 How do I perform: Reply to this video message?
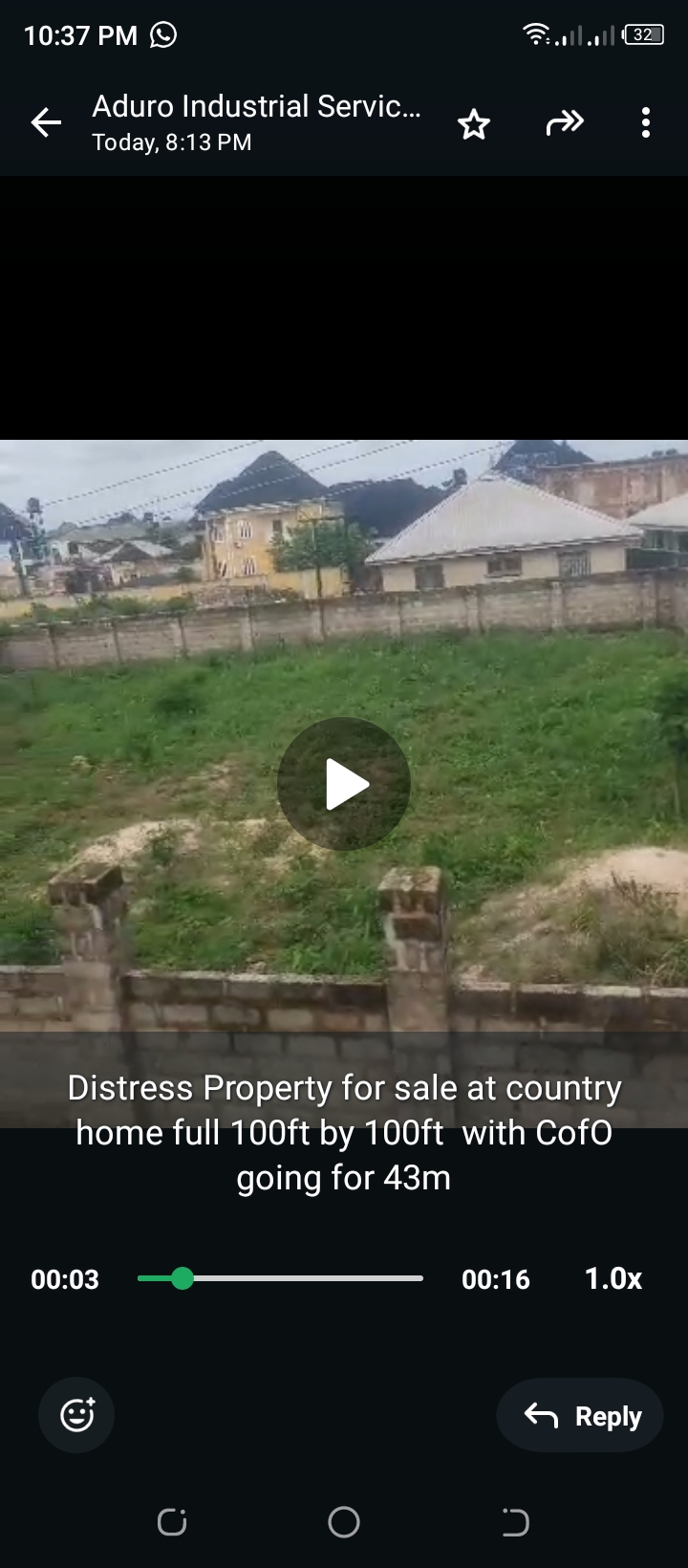coord(580,1415)
